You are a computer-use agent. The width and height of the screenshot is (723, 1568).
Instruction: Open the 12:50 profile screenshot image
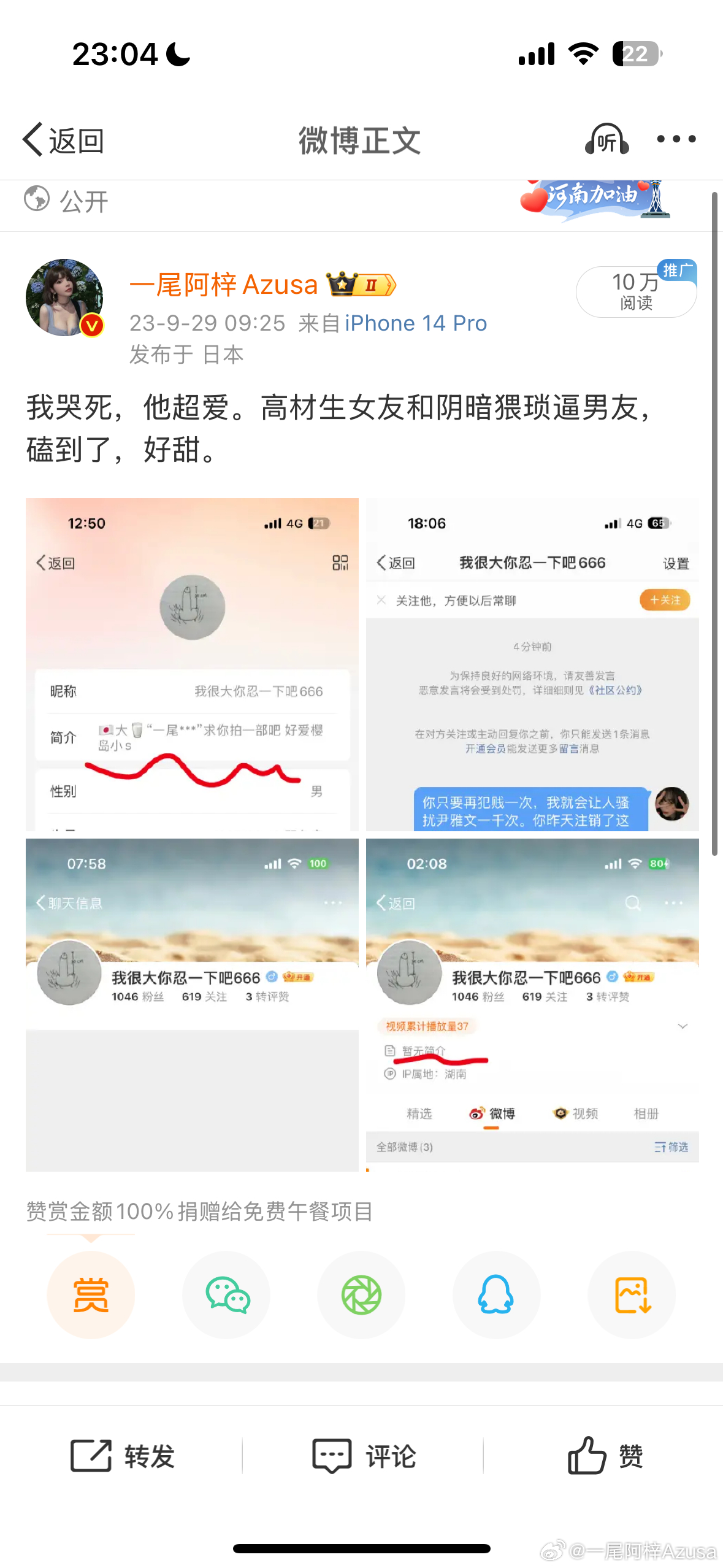[x=192, y=664]
